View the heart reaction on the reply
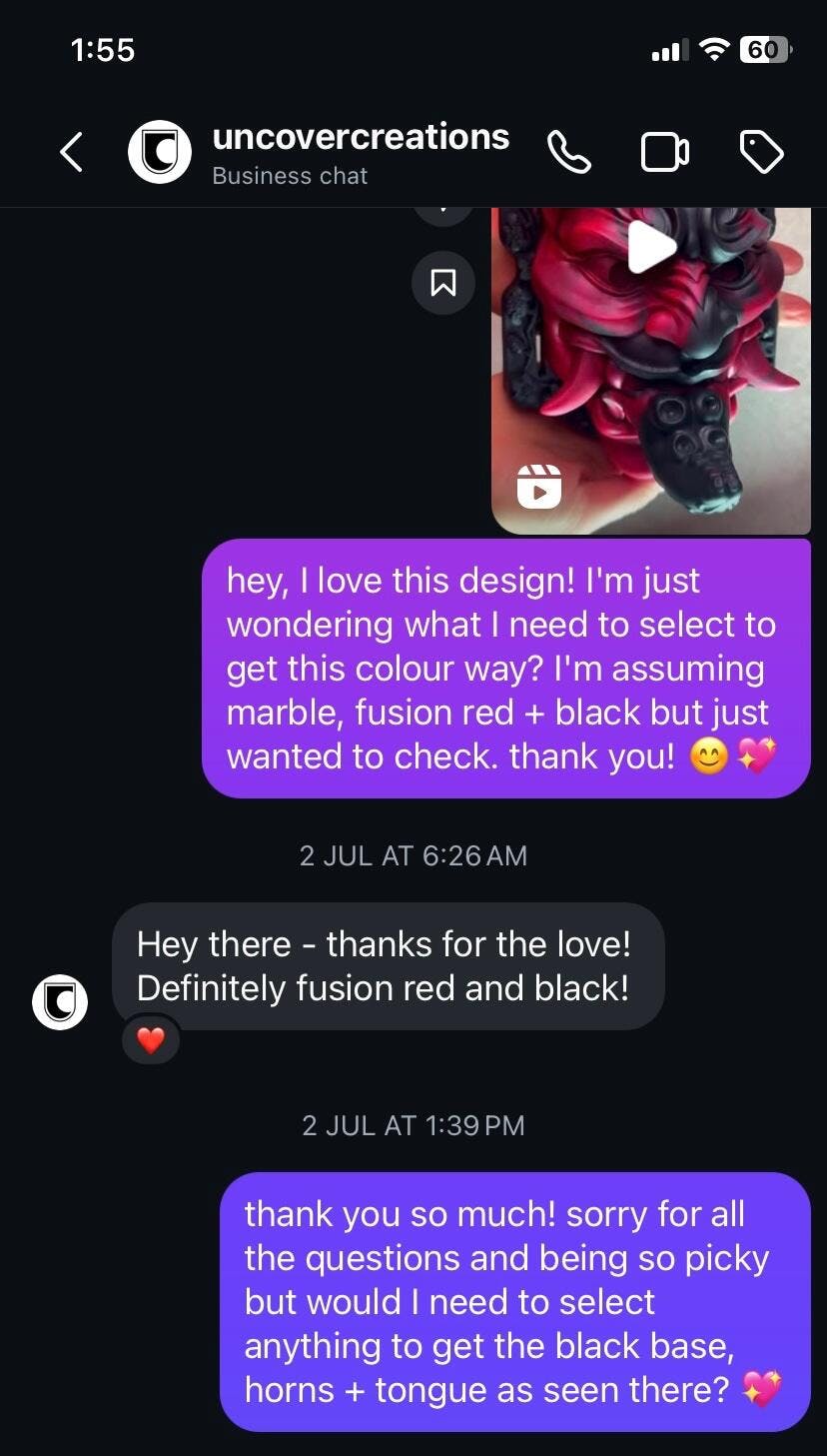827x1456 pixels. tap(151, 1040)
